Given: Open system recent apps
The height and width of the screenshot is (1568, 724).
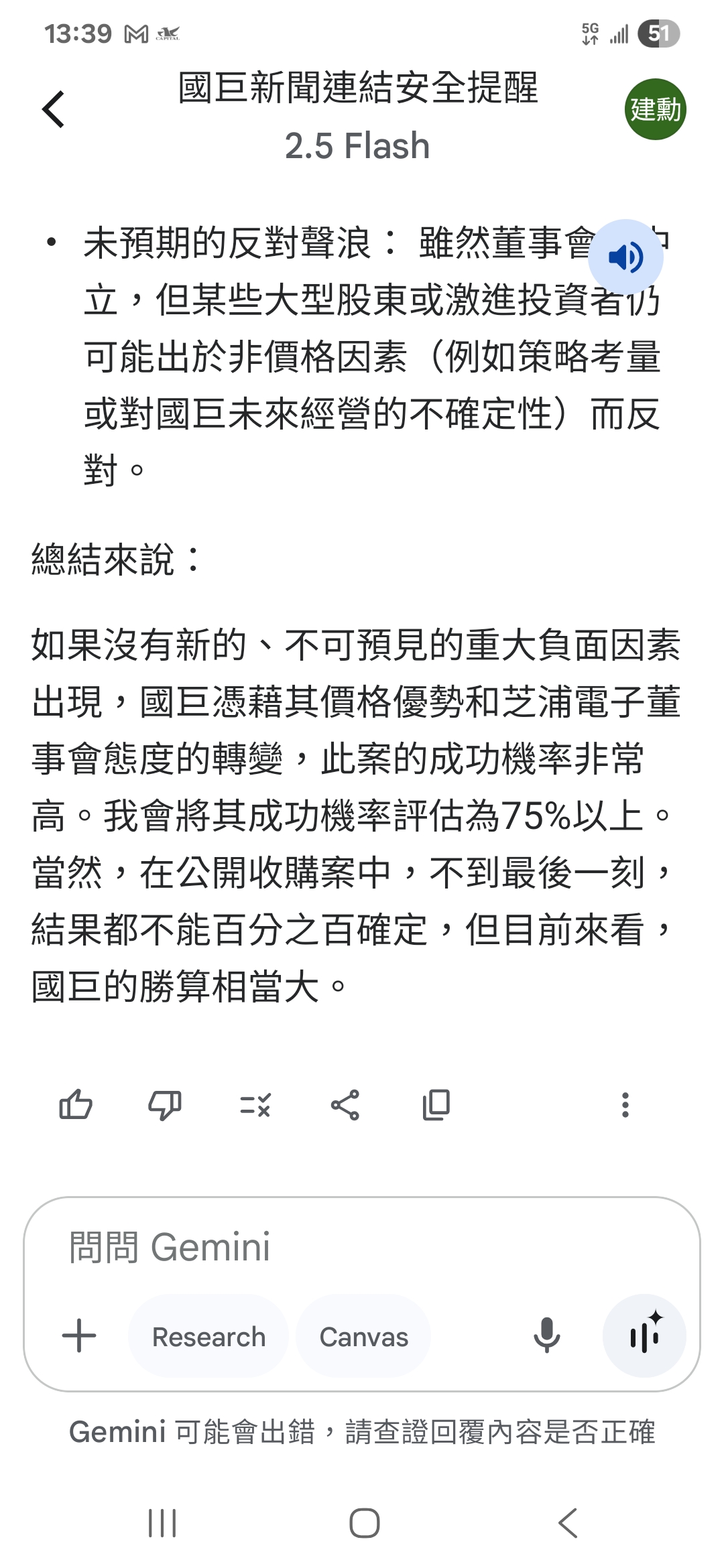Looking at the screenshot, I should pyautogui.click(x=162, y=1523).
